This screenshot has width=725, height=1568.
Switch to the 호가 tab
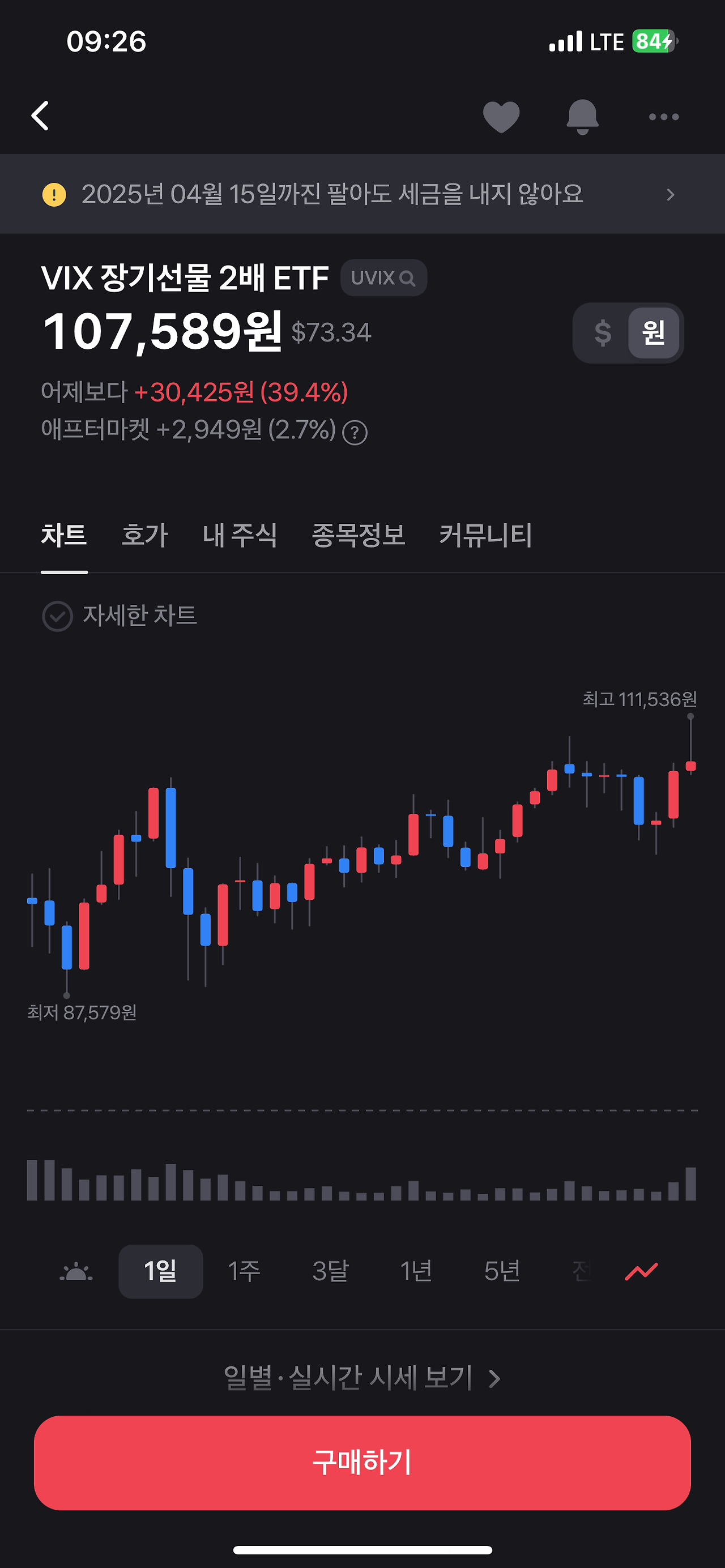(x=144, y=536)
